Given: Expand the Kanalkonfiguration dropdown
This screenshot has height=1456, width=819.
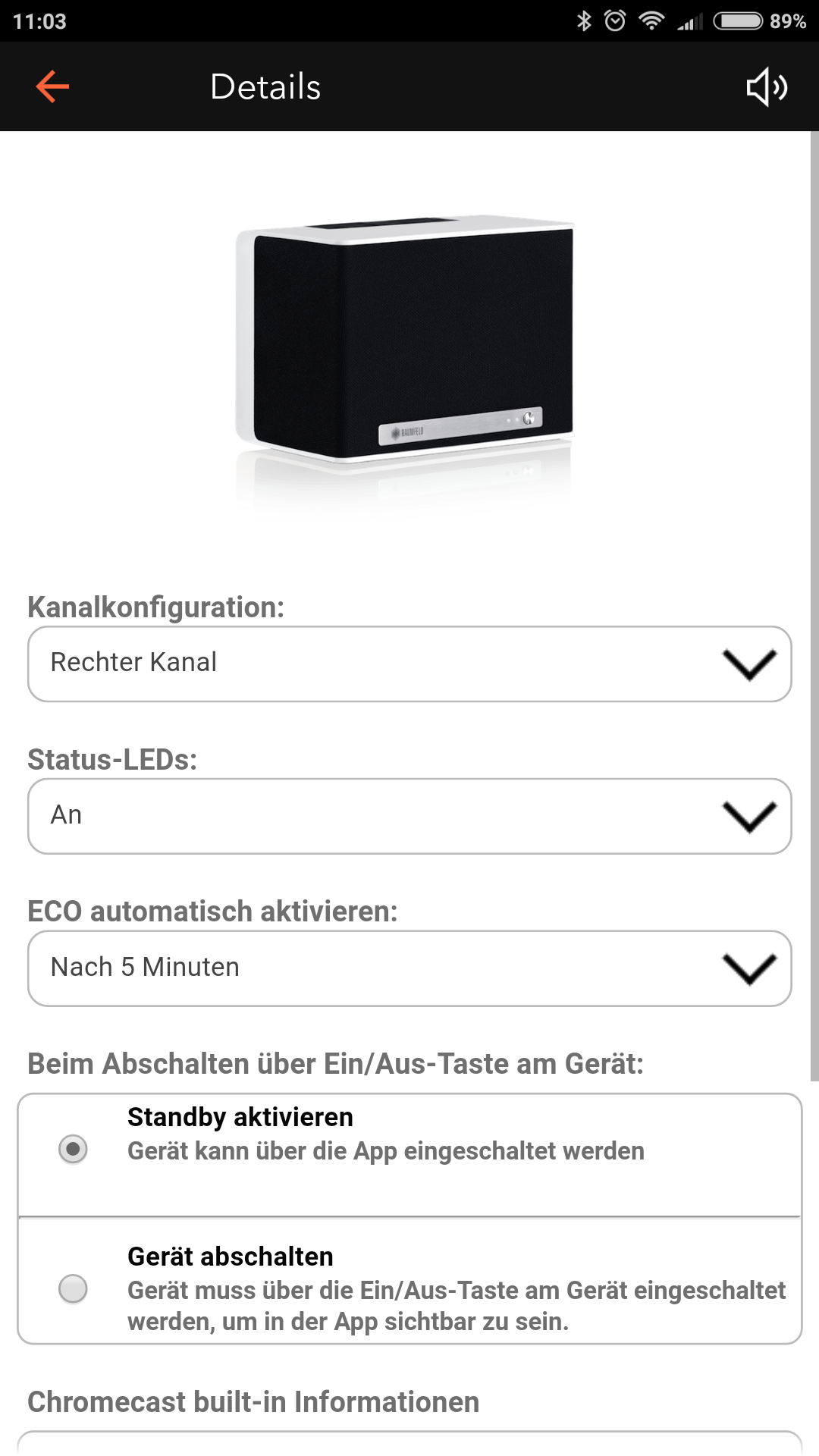Looking at the screenshot, I should pyautogui.click(x=409, y=664).
